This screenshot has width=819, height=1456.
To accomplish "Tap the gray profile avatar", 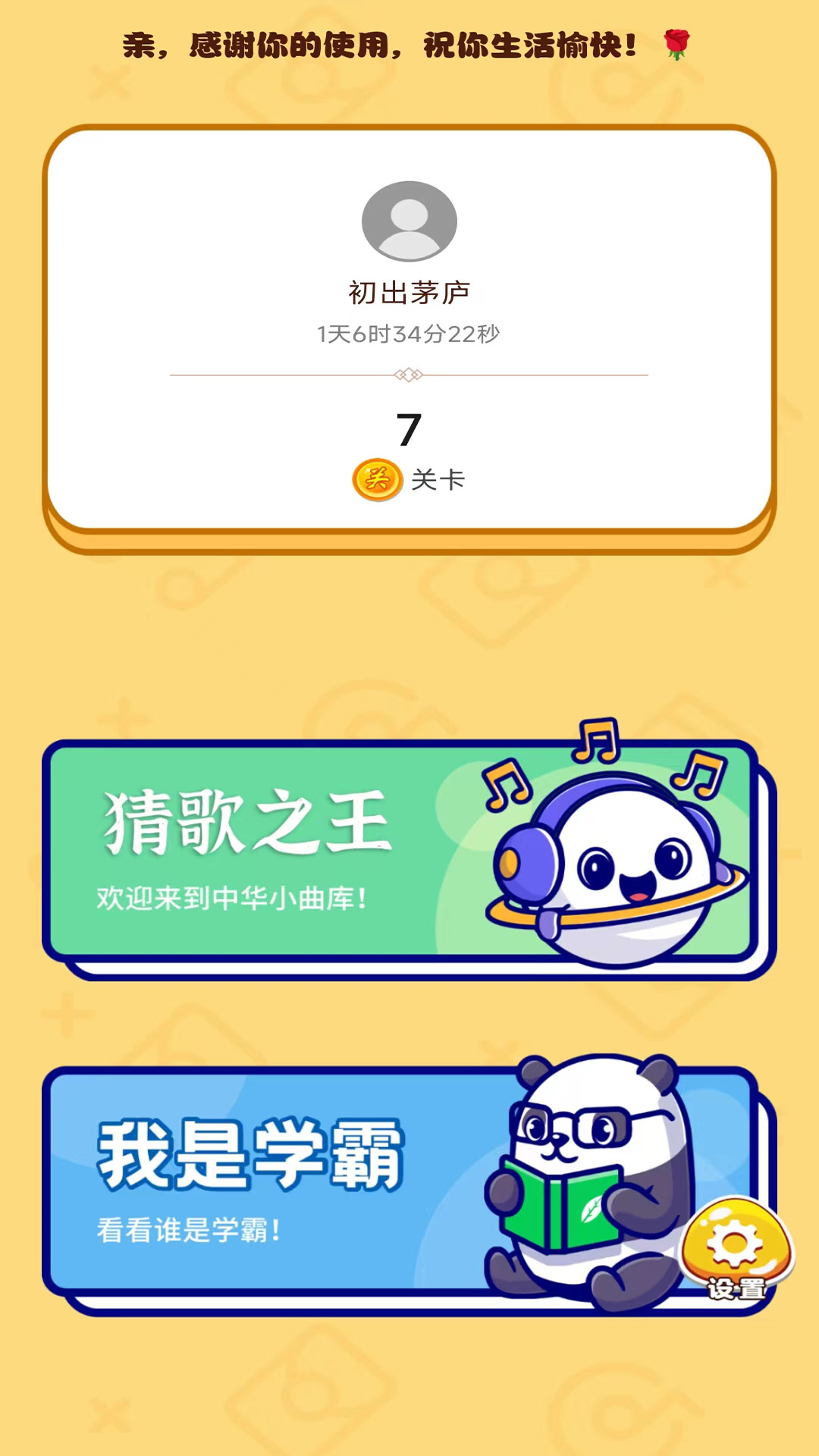I will (409, 221).
